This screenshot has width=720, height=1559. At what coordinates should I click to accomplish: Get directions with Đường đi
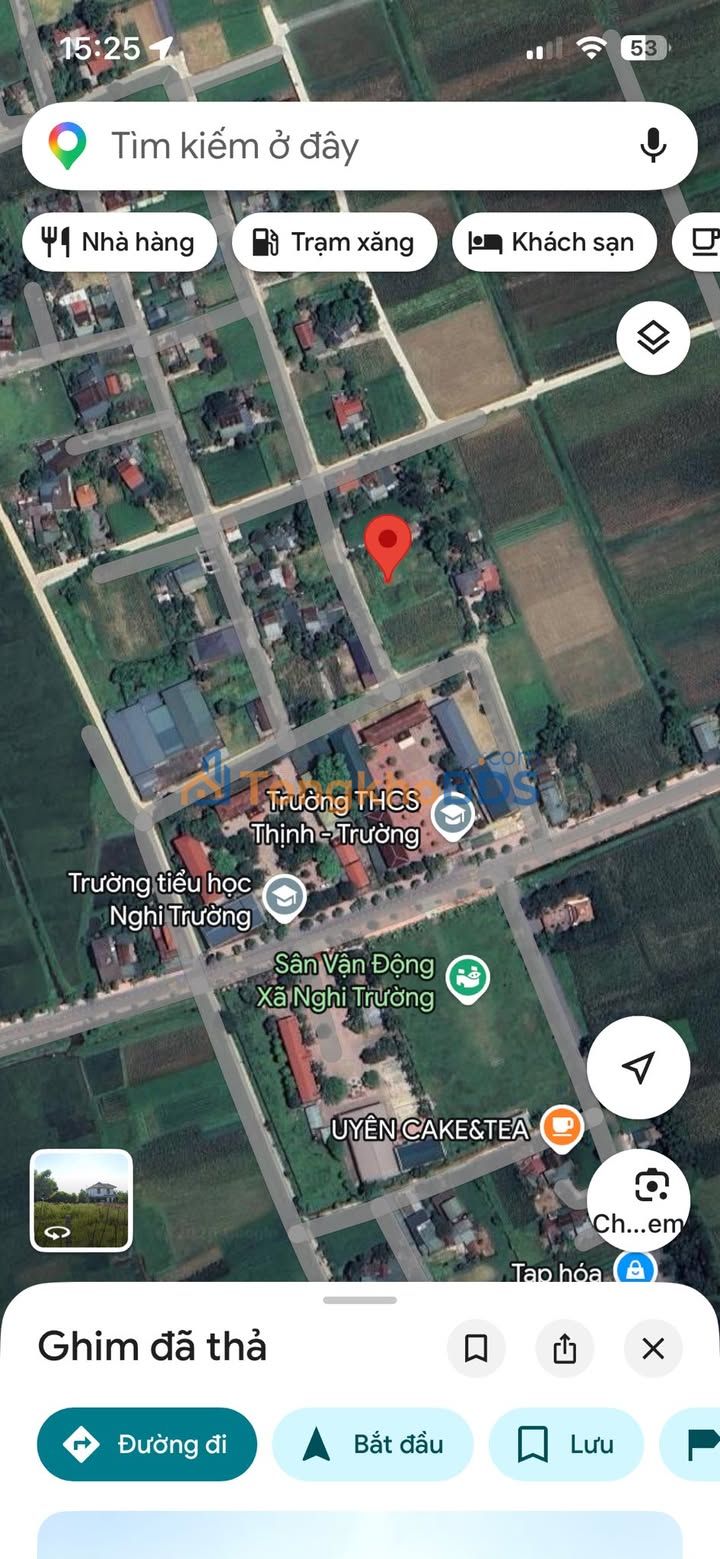pyautogui.click(x=147, y=1444)
